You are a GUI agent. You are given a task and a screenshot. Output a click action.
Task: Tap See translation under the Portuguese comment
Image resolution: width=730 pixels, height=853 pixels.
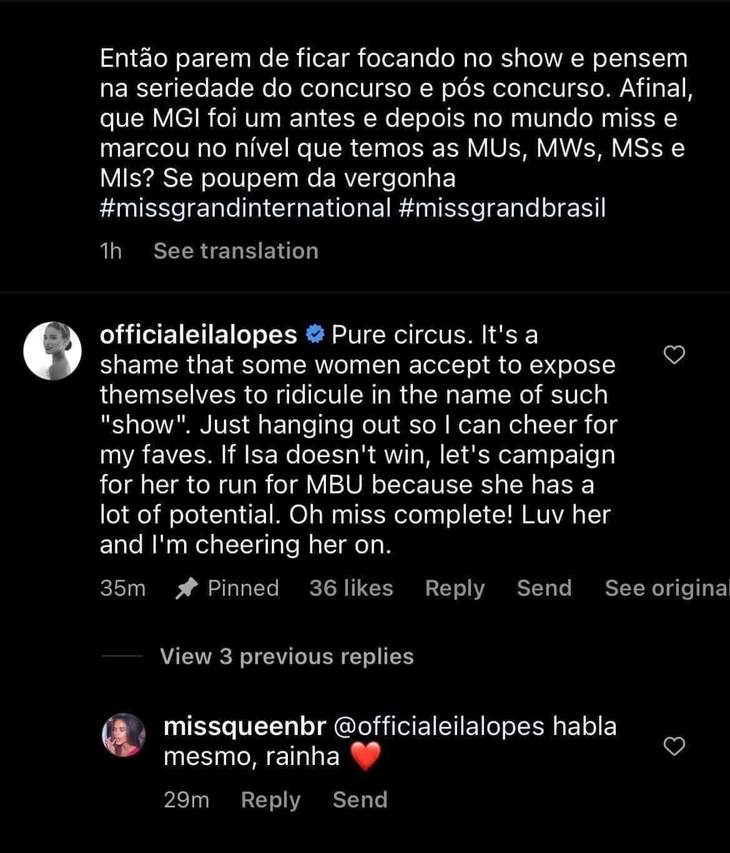point(235,251)
